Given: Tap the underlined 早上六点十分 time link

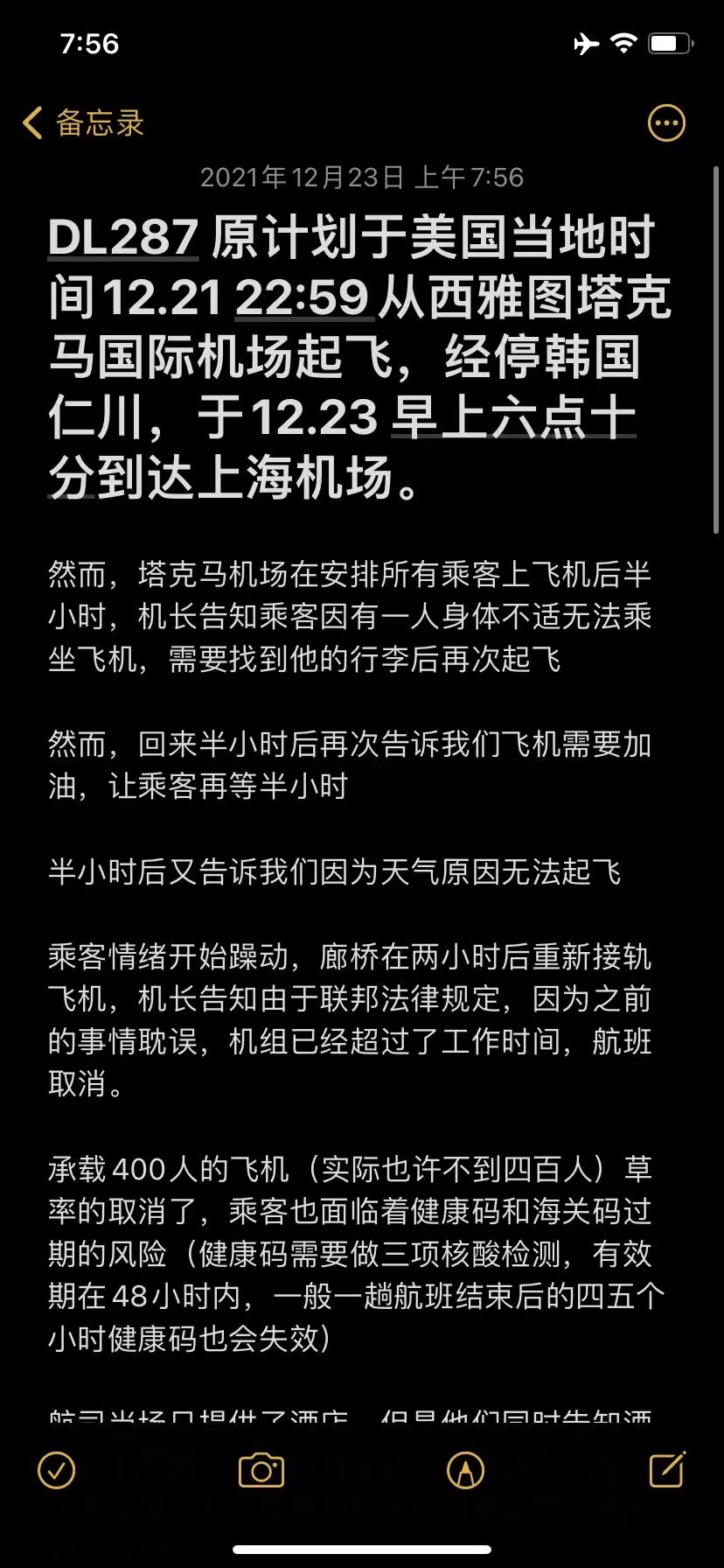Looking at the screenshot, I should 514,417.
